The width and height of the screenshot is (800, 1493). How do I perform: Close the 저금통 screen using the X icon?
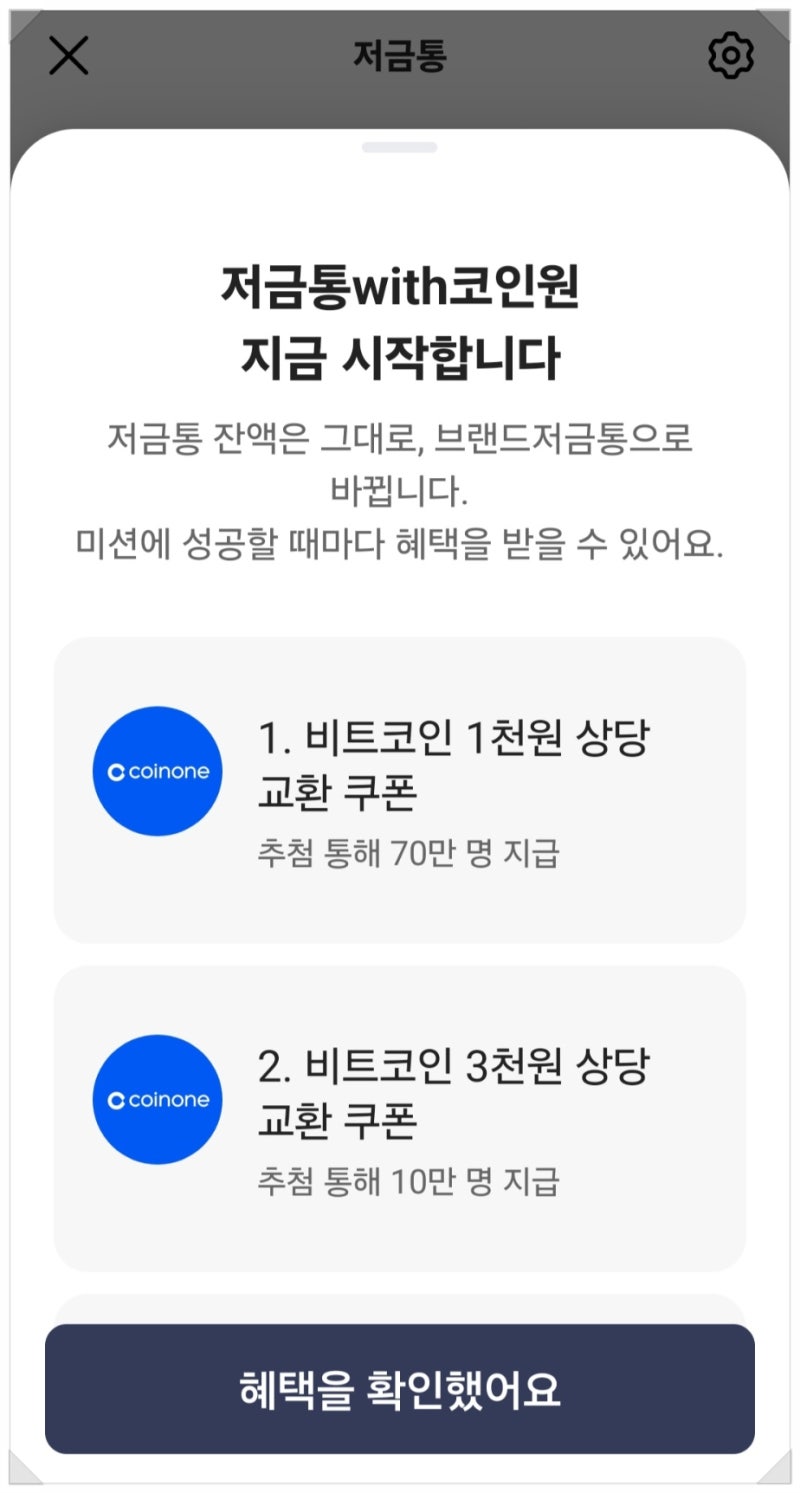(x=68, y=55)
